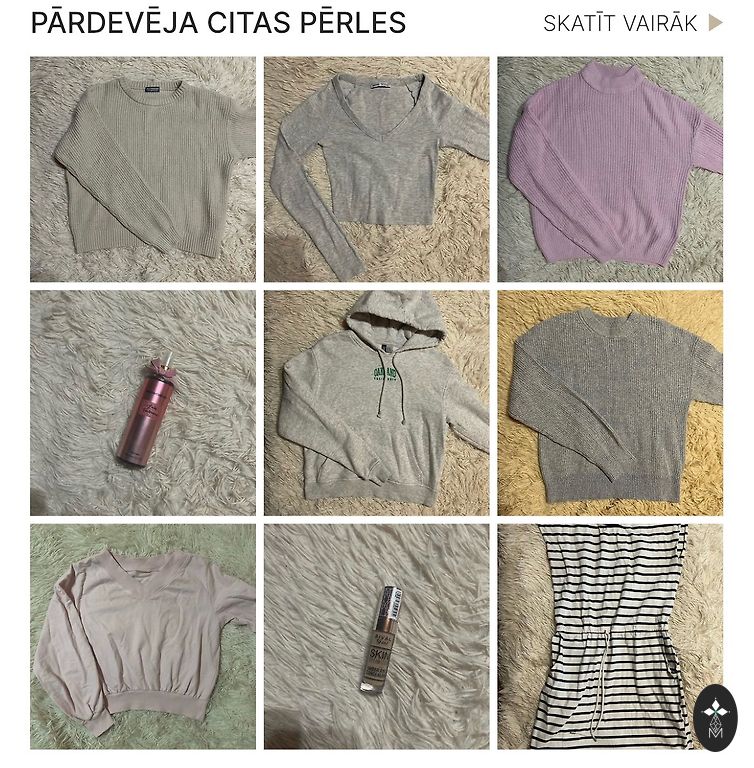The image size is (754, 768).
Task: Open the pink spray bottle listing
Action: (x=143, y=403)
